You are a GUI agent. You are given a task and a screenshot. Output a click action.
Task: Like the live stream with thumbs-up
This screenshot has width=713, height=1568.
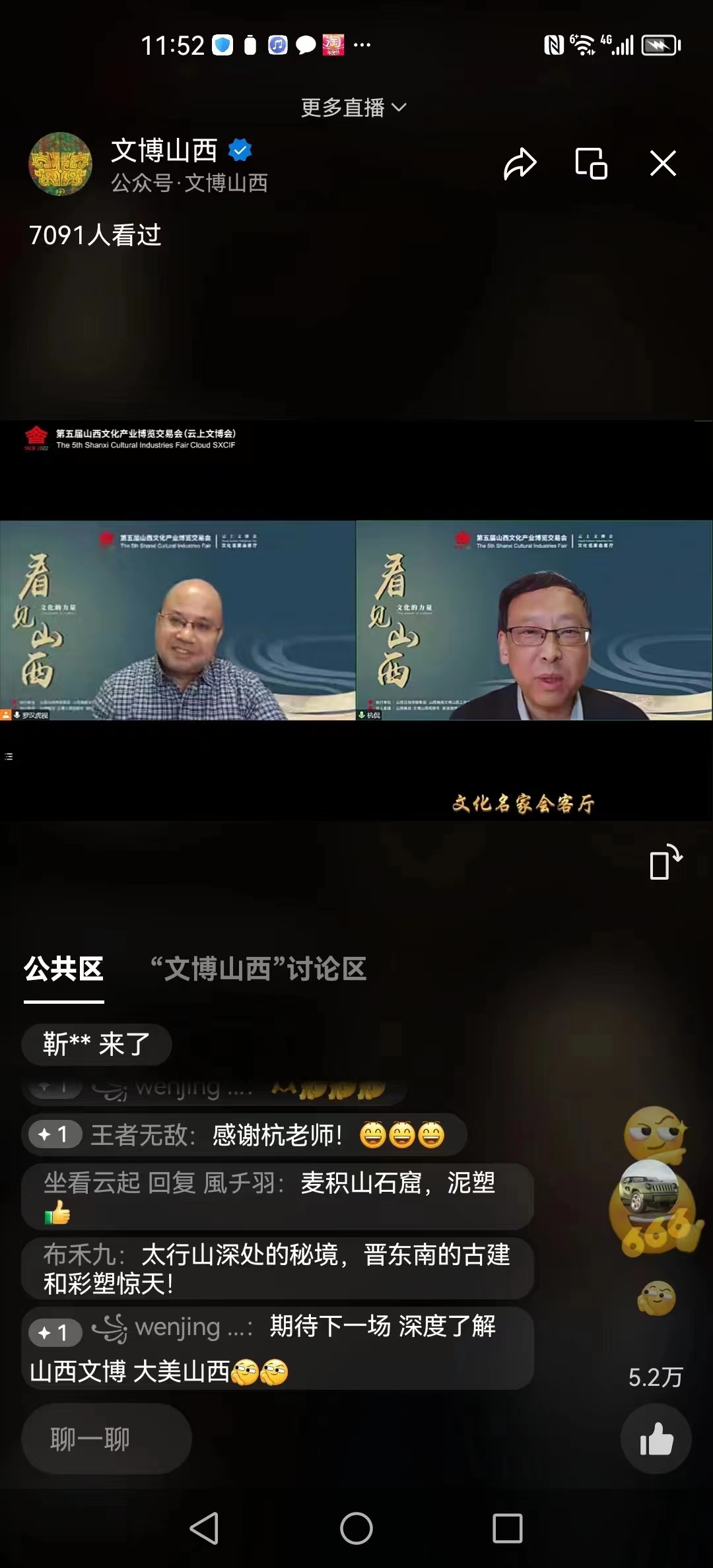(x=656, y=1439)
